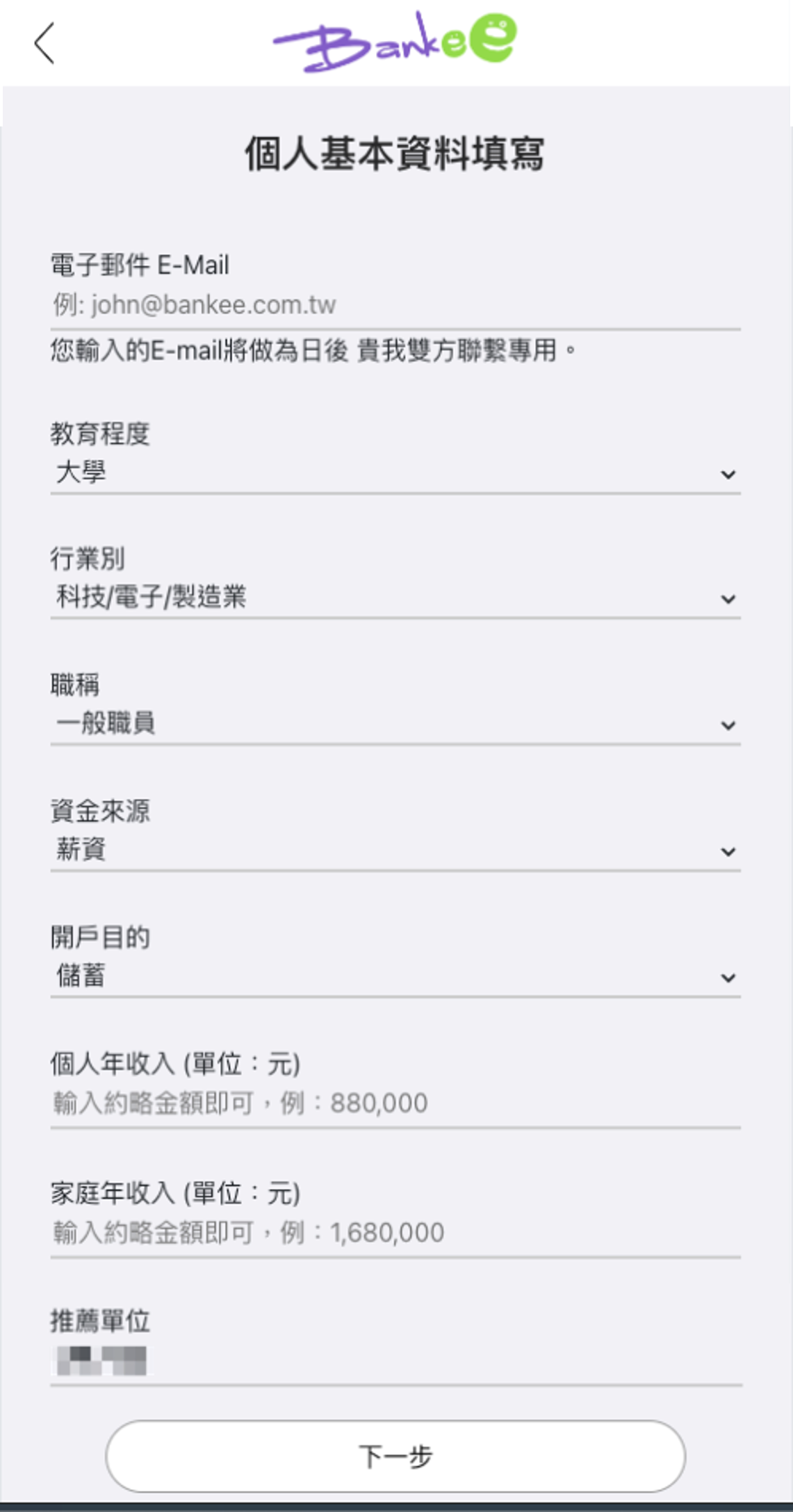
Task: Tap the 下一步 button
Action: 395,1456
